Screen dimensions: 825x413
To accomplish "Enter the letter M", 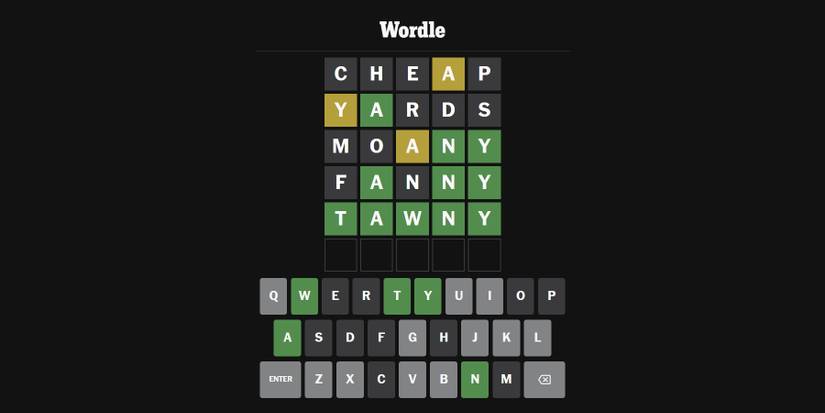I will tap(506, 379).
